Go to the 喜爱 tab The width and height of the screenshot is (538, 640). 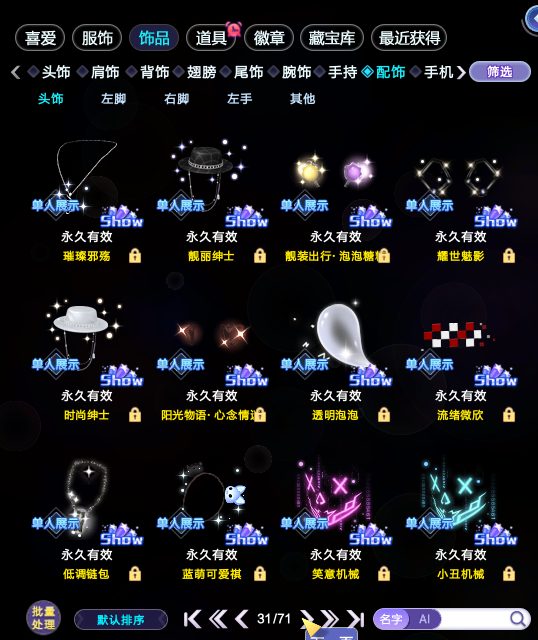coord(40,38)
